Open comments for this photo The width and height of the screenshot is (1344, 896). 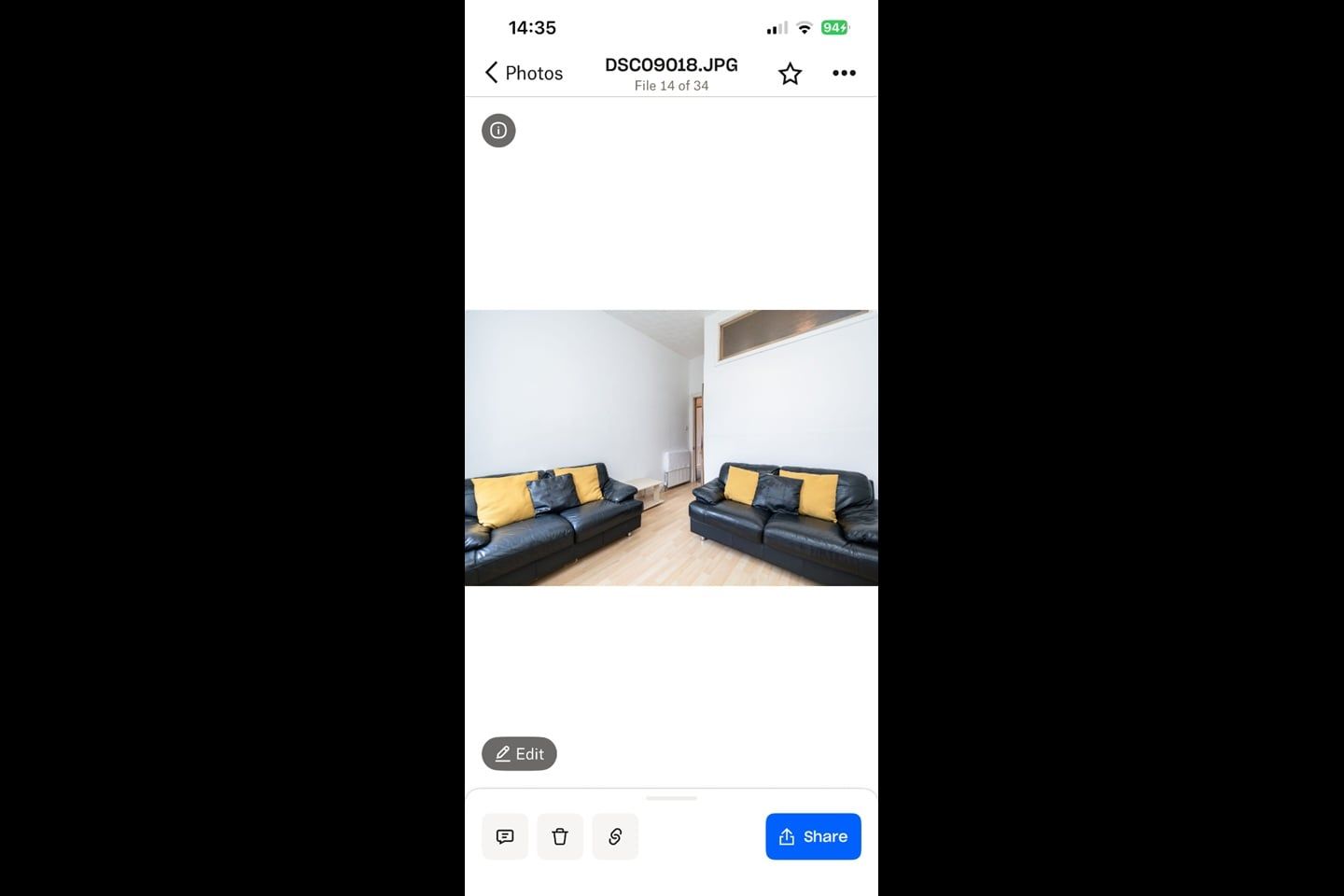pyautogui.click(x=505, y=836)
